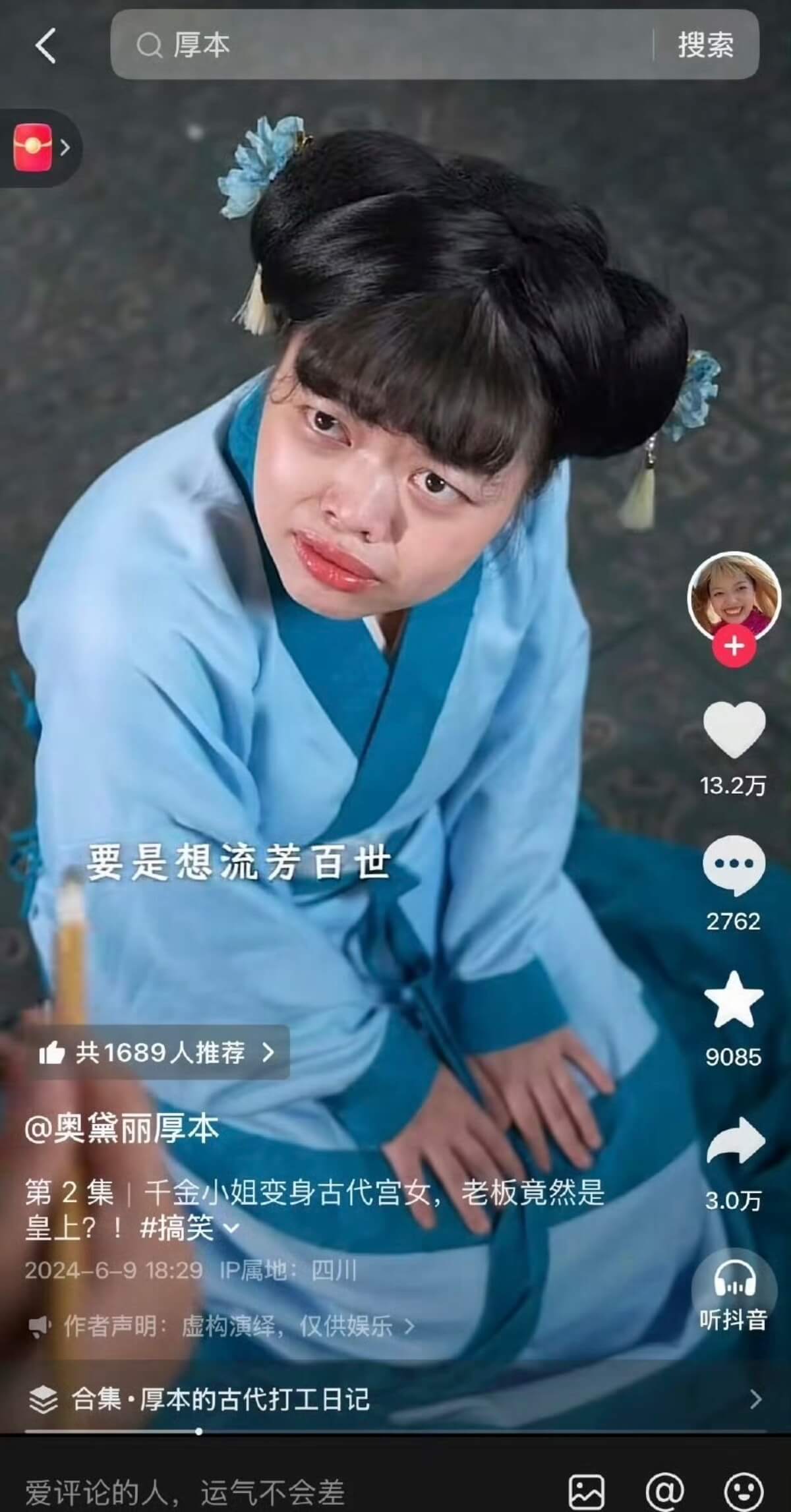Screen dimensions: 791x1512
Task: Tap the search field containing 厚本
Action: pos(382,45)
